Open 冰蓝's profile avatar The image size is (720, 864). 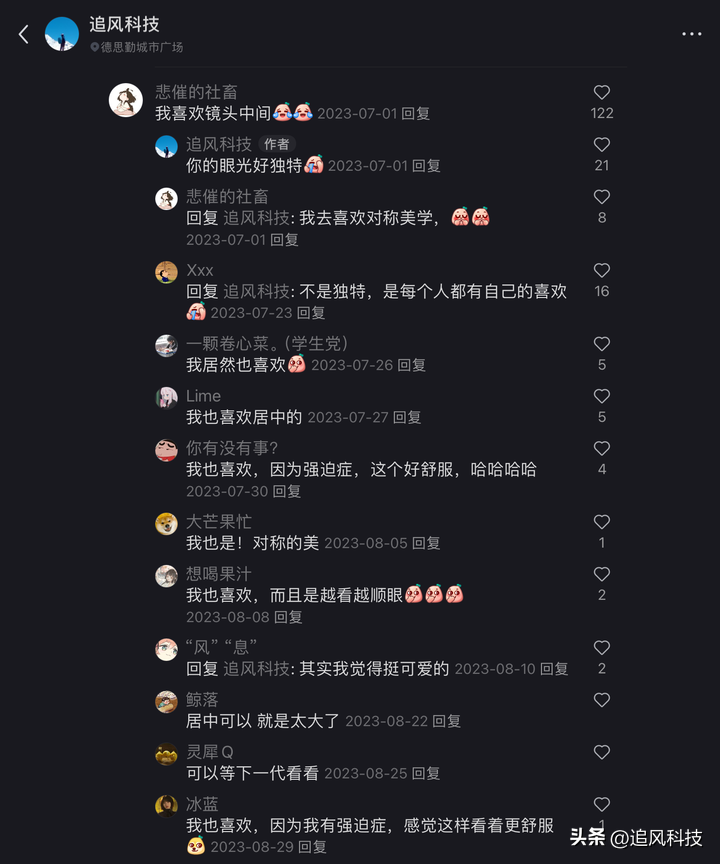click(x=167, y=806)
